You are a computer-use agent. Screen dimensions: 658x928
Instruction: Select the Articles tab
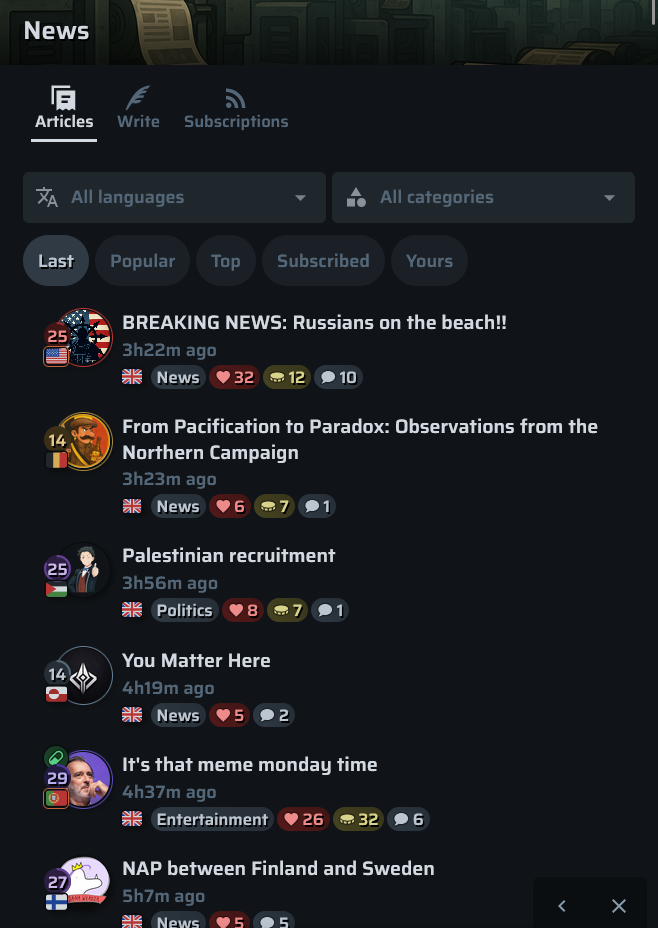[64, 108]
